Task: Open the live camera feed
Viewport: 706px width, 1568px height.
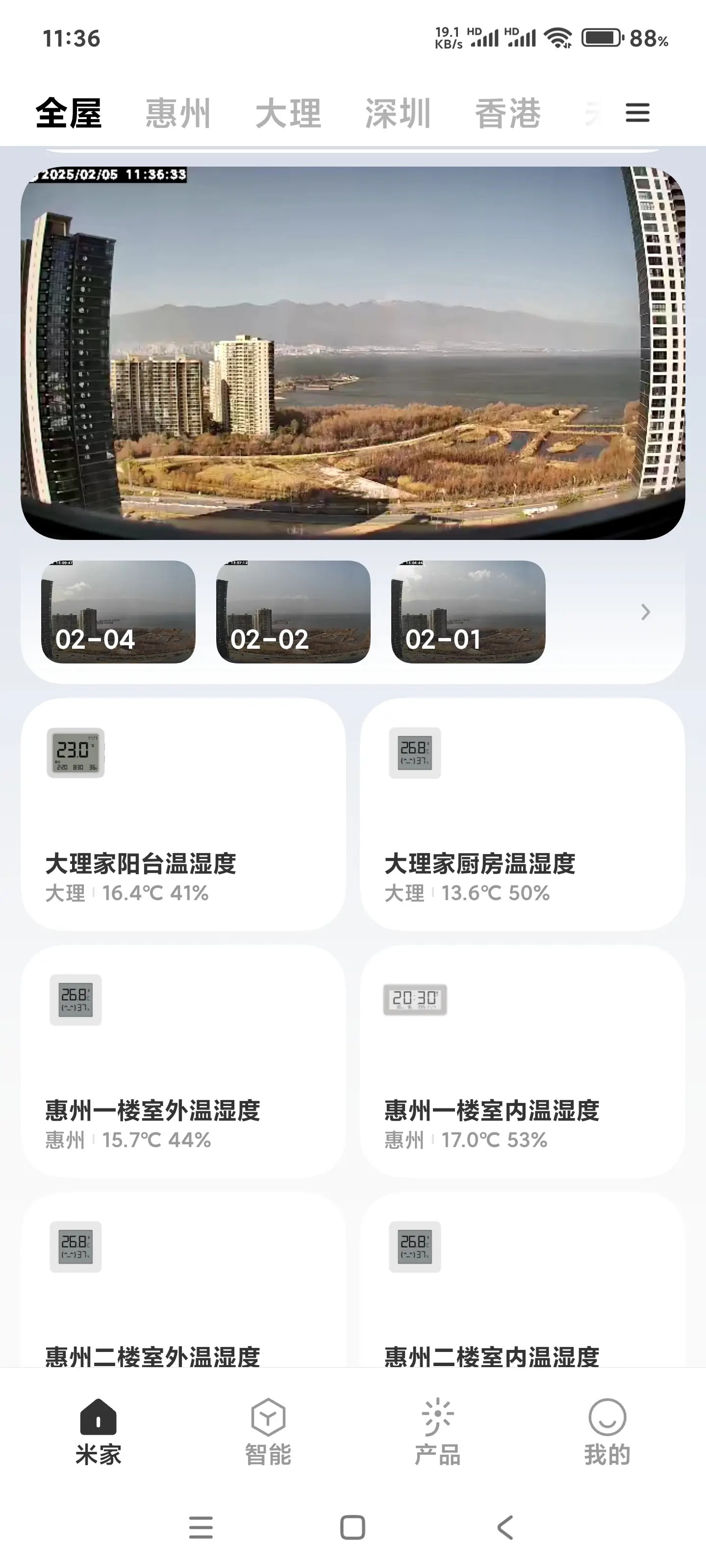Action: (353, 352)
